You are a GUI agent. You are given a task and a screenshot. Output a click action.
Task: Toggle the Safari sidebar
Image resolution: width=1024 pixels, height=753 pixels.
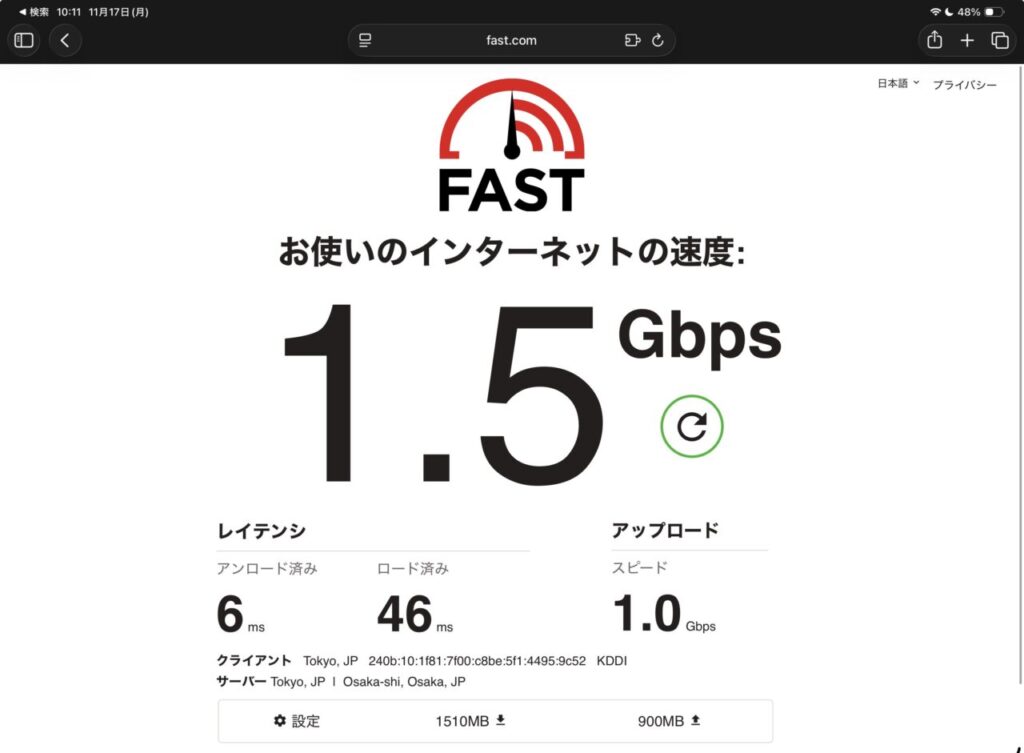(x=24, y=41)
